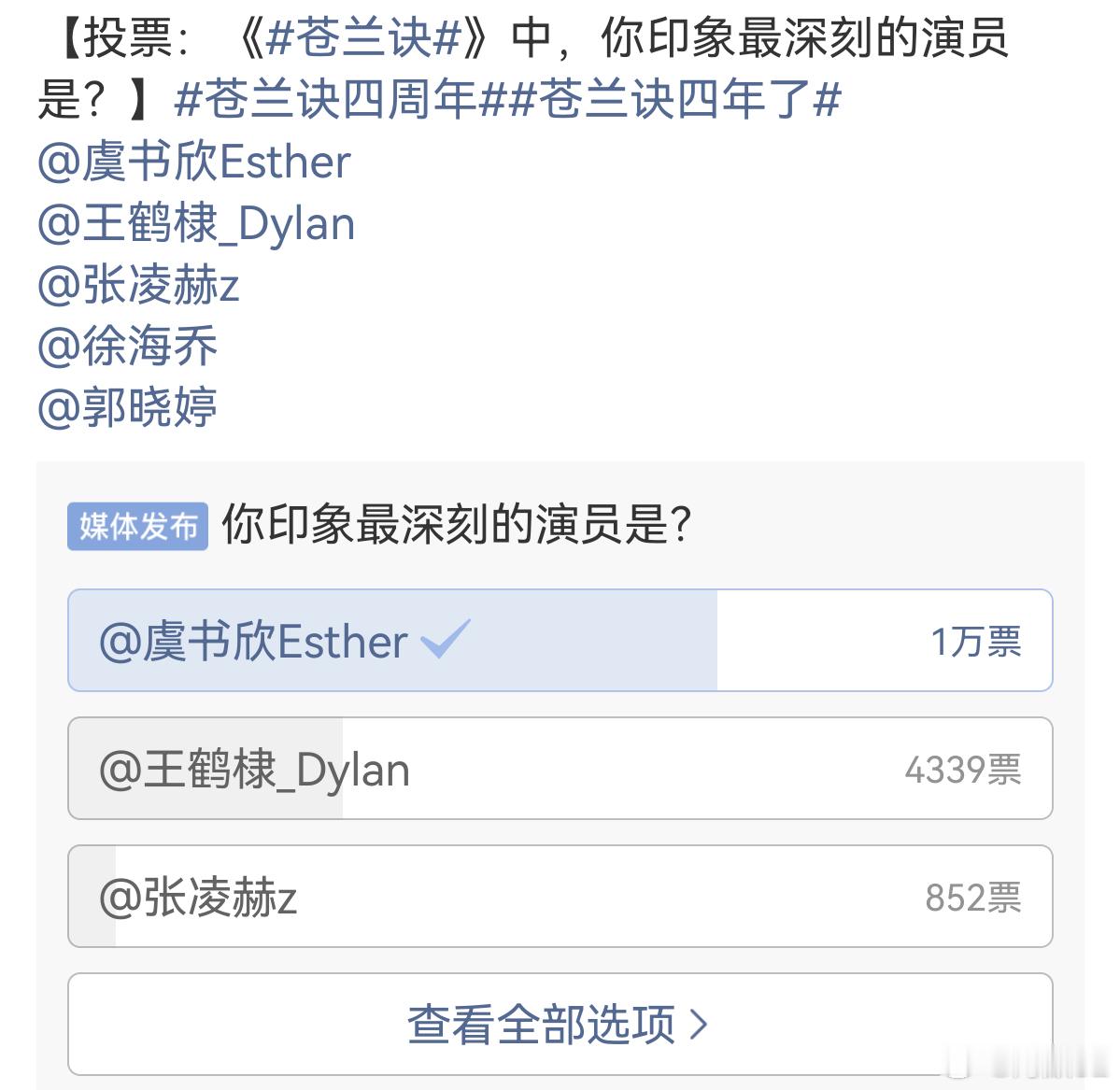Open @张凌赫z mention in the post text
The image size is (1120, 1090).
click(x=138, y=284)
